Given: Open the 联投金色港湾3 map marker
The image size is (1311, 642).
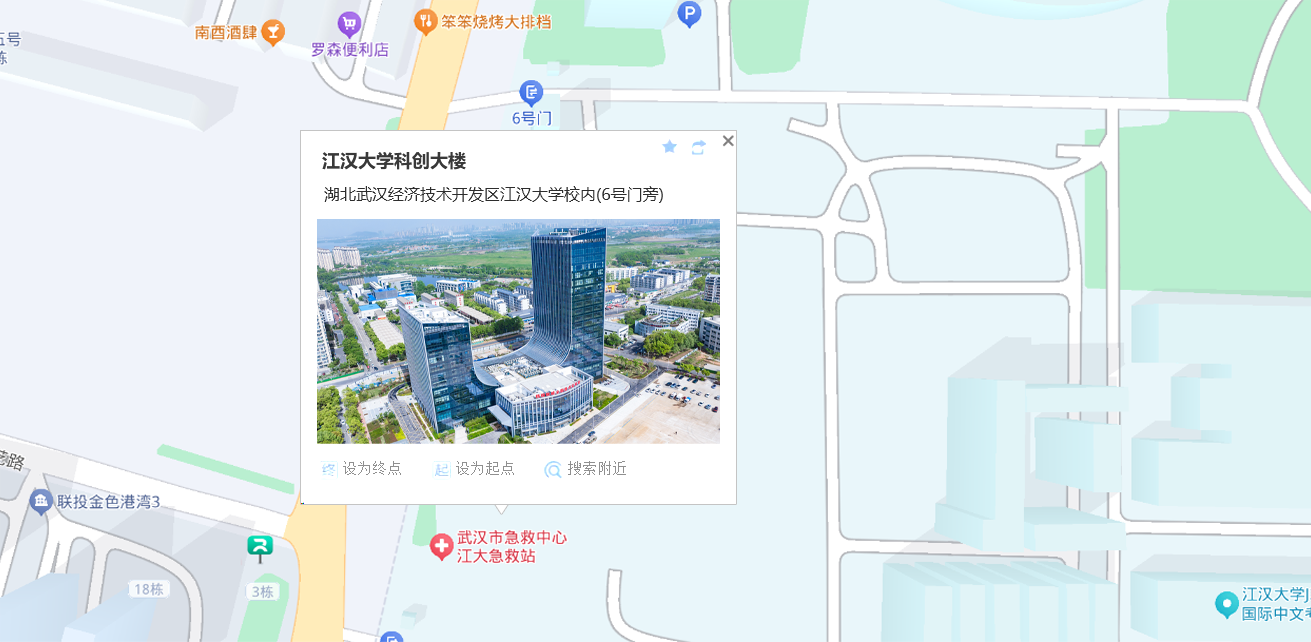Looking at the screenshot, I should coord(41,501).
